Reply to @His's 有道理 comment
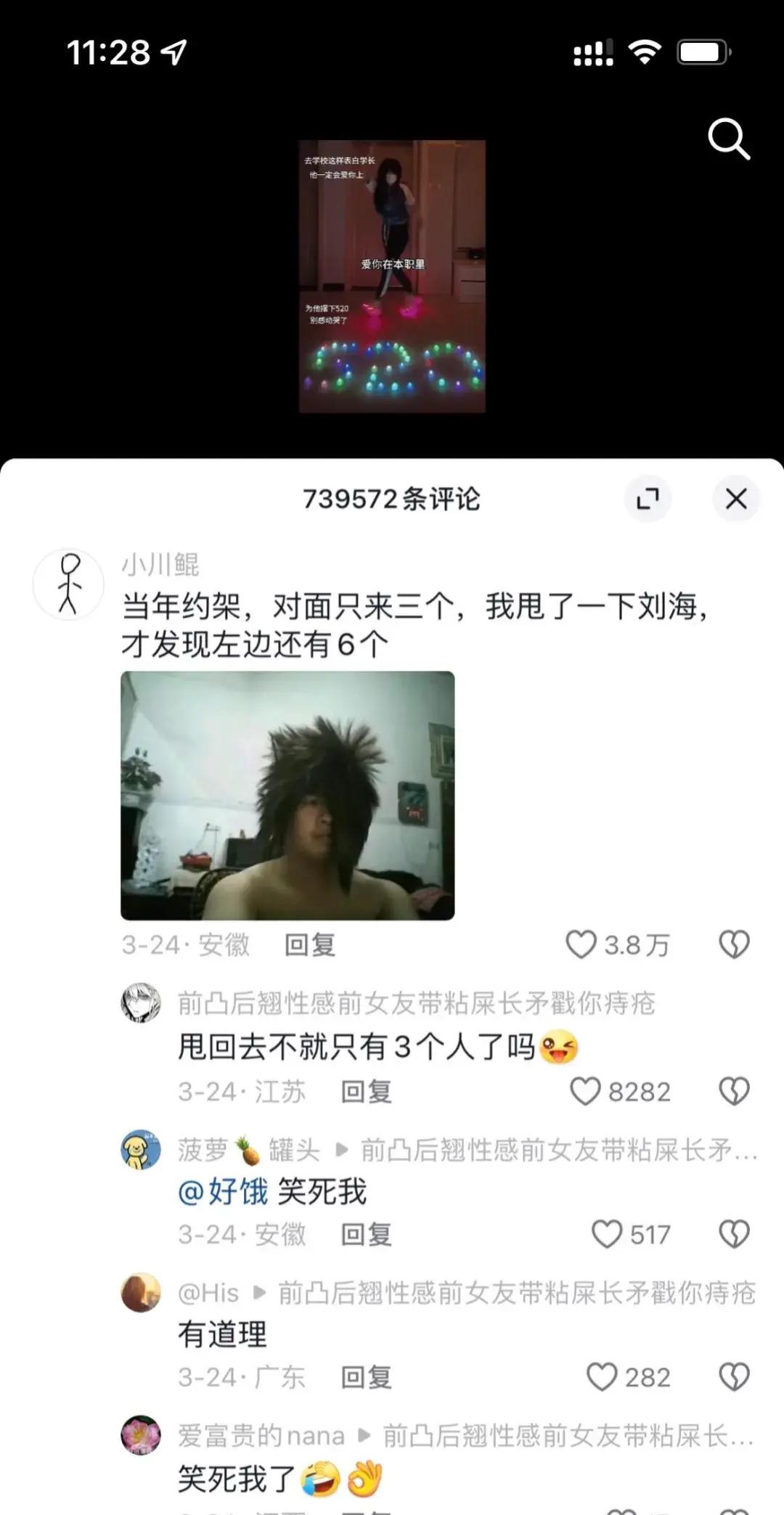This screenshot has height=1515, width=784. coord(367,1377)
